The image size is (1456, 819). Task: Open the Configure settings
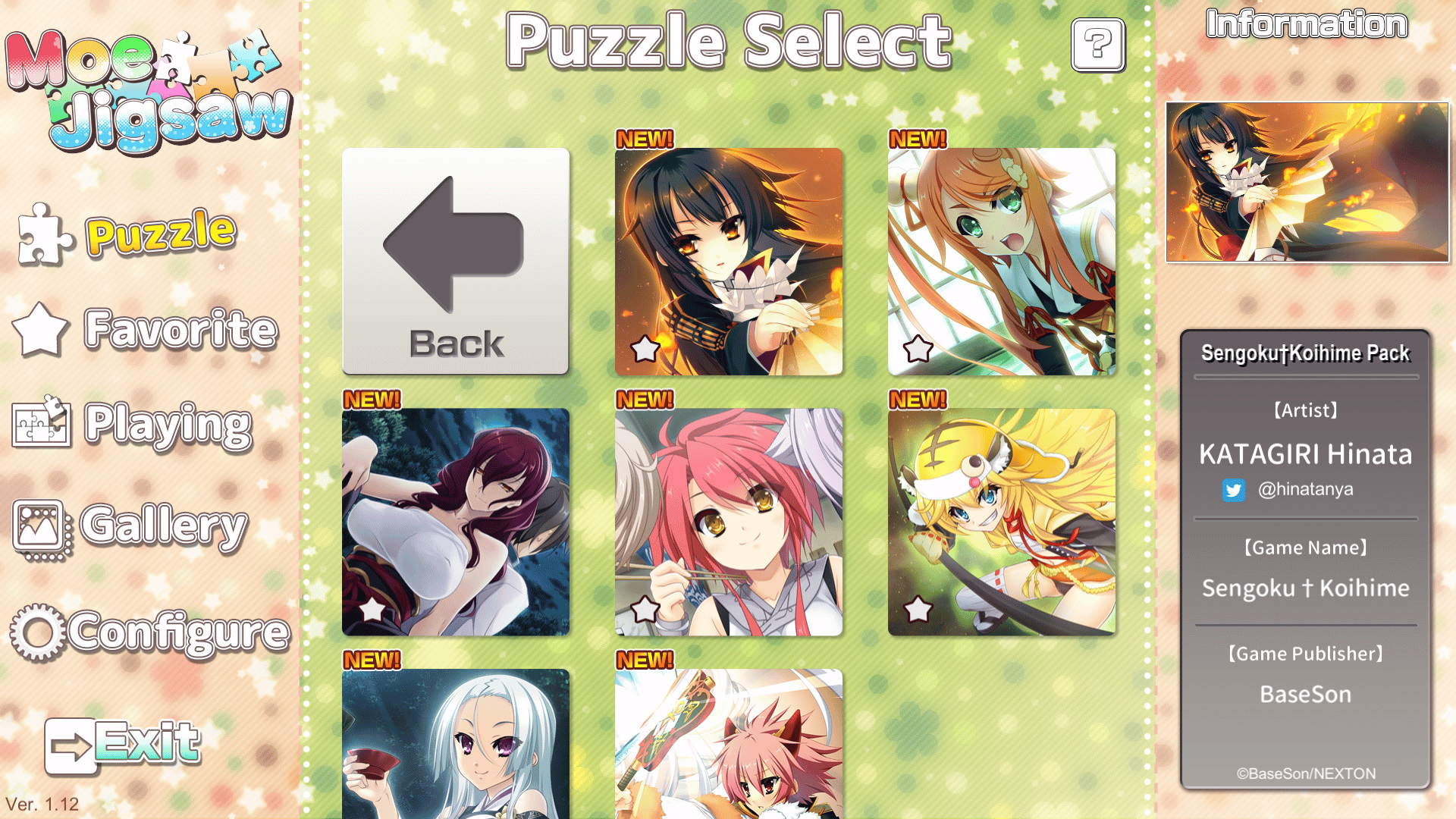[x=150, y=632]
